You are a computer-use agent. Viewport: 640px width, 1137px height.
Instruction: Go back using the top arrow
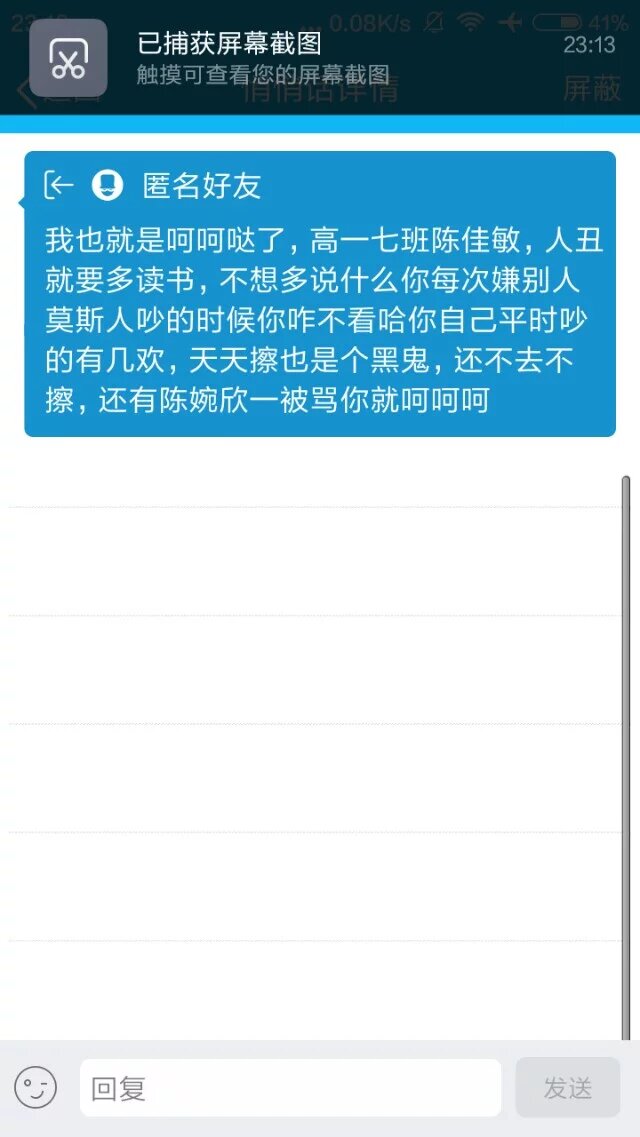coord(27,91)
